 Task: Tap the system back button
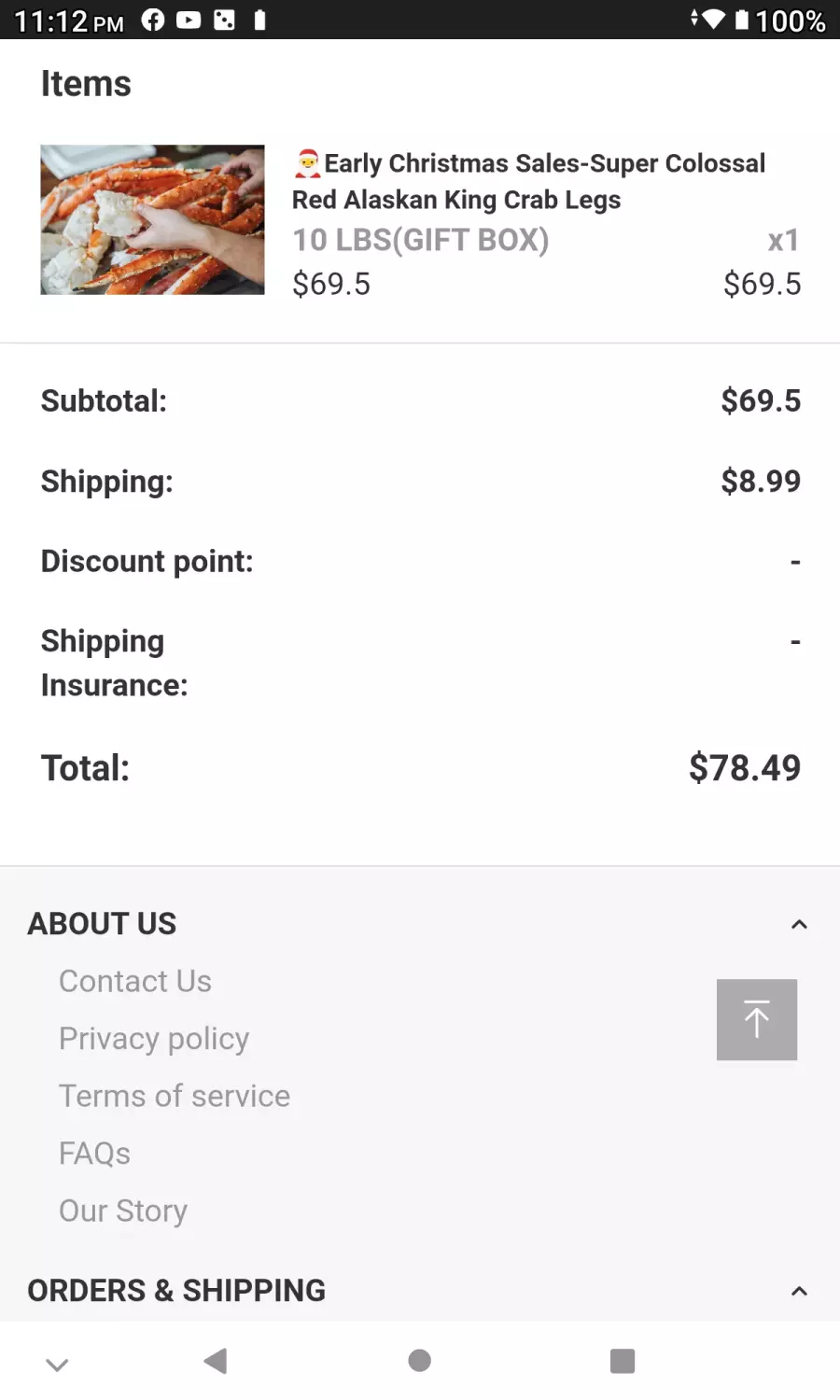(216, 1361)
